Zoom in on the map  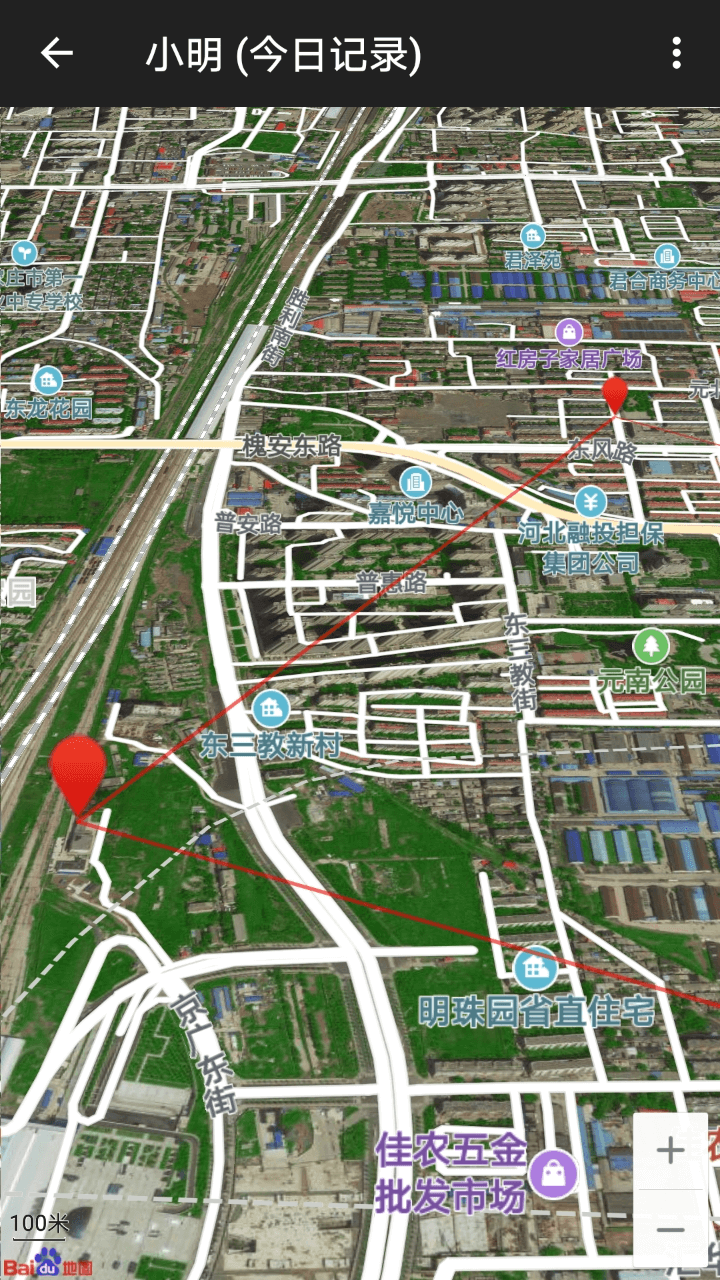(670, 1150)
